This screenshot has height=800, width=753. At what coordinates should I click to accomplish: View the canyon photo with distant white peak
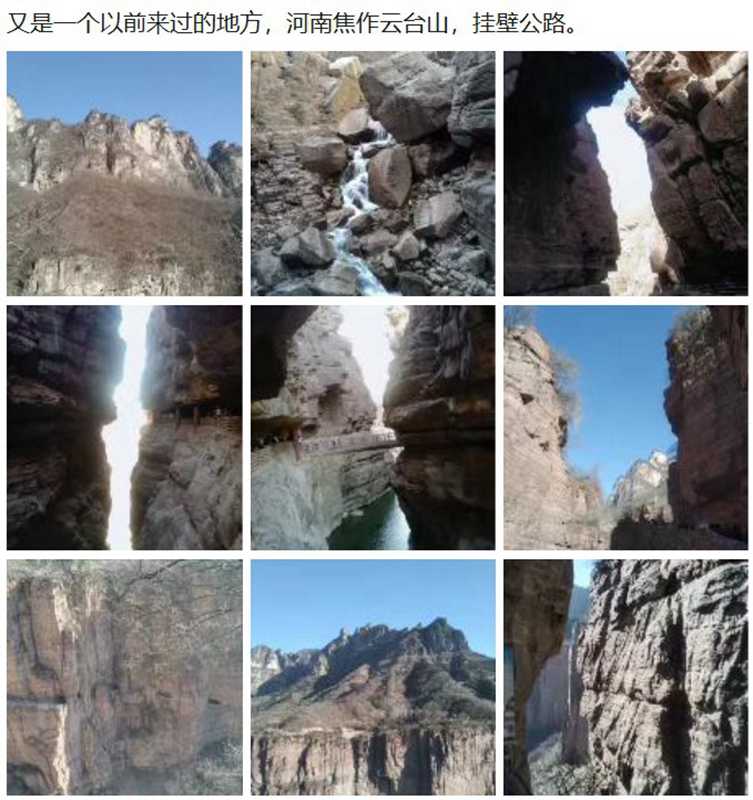625,427
